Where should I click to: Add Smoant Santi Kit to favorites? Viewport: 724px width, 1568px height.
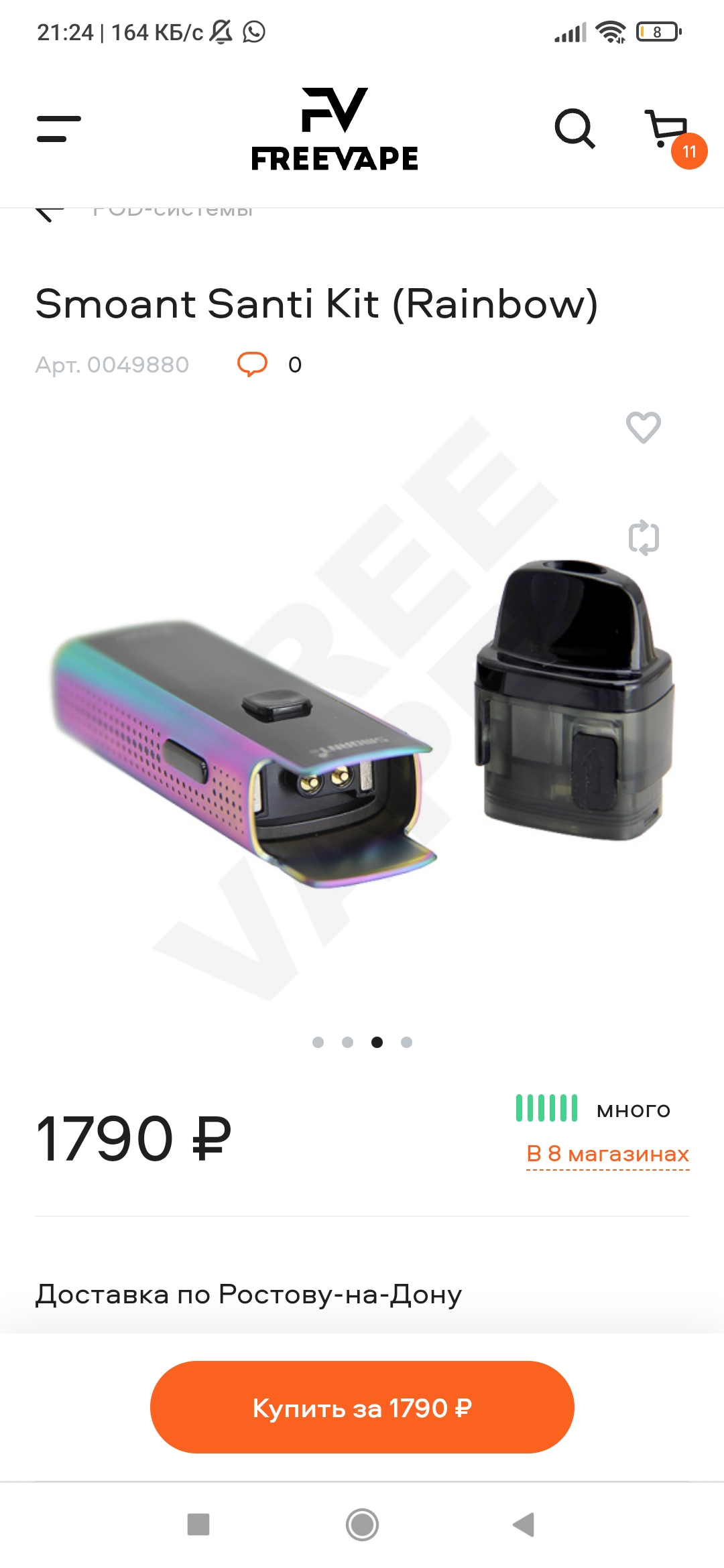click(x=644, y=428)
